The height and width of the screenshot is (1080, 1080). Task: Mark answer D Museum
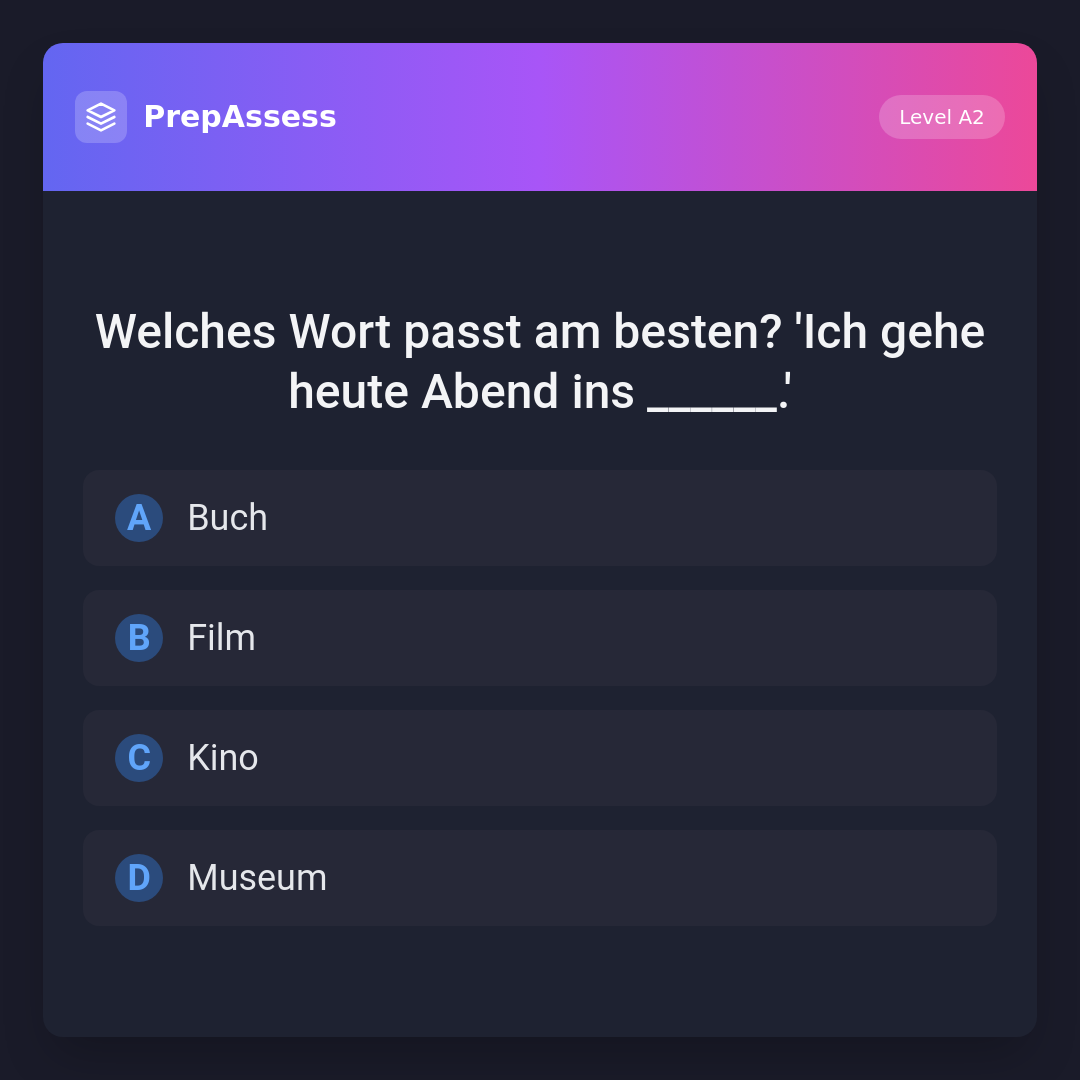click(539, 878)
